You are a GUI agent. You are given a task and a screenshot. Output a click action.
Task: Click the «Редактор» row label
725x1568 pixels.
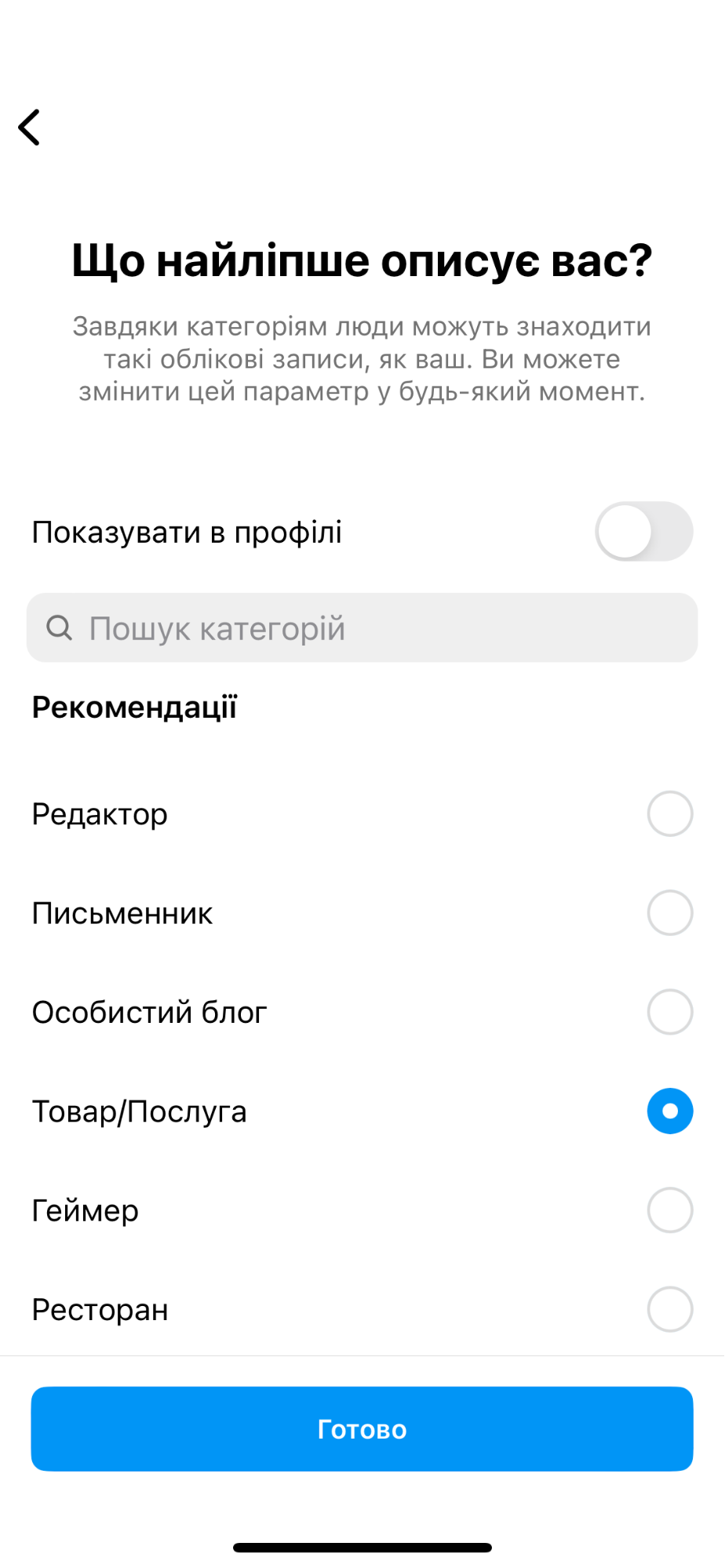coord(99,813)
